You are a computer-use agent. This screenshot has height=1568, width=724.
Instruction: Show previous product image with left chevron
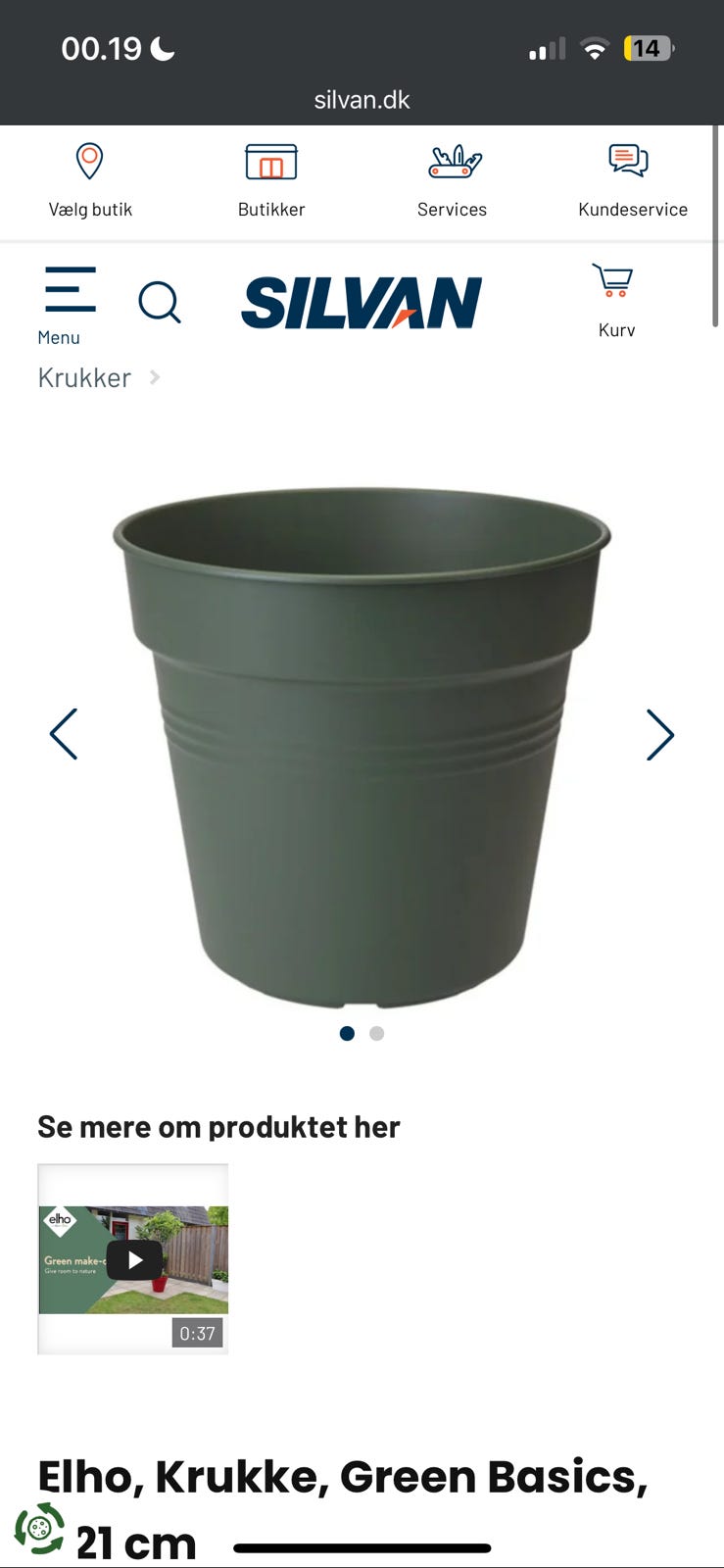coord(62,734)
